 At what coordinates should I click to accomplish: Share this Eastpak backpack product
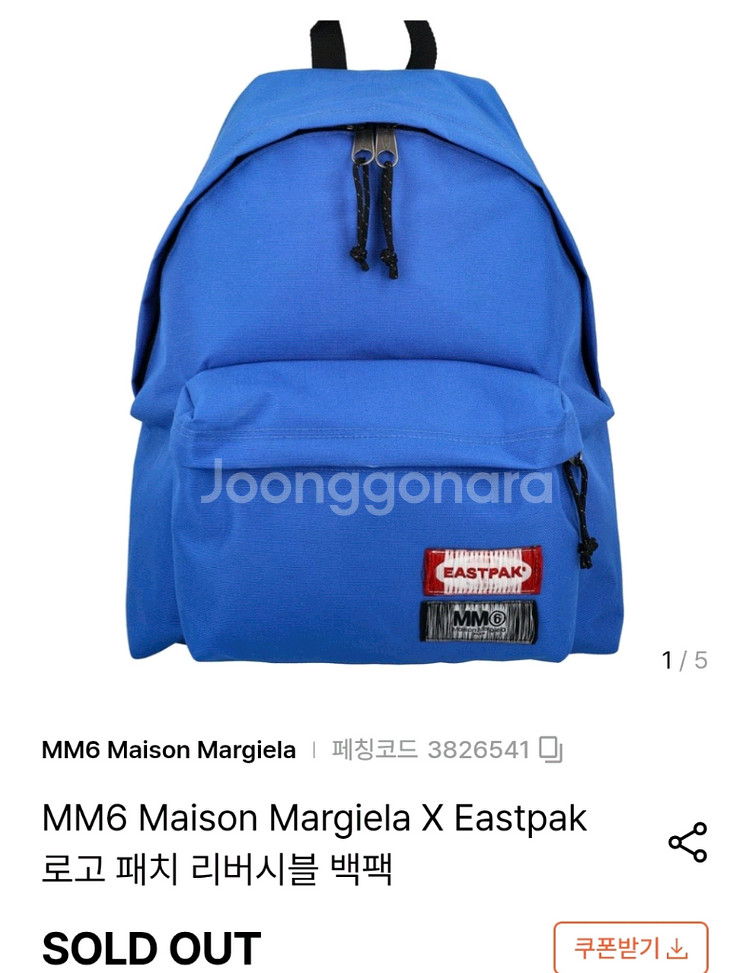tap(687, 842)
